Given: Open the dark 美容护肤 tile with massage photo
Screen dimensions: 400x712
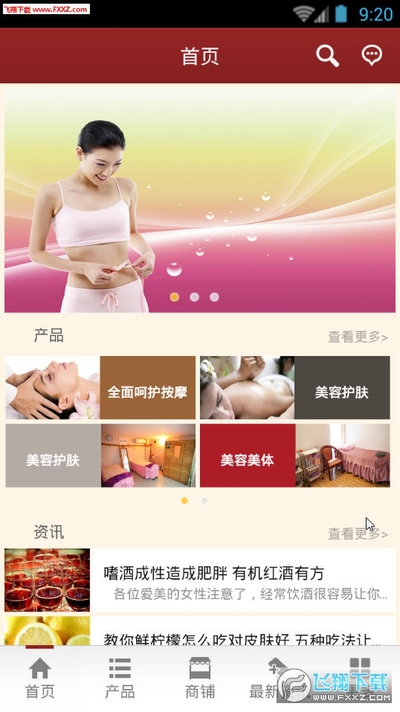Looking at the screenshot, I should pos(295,387).
